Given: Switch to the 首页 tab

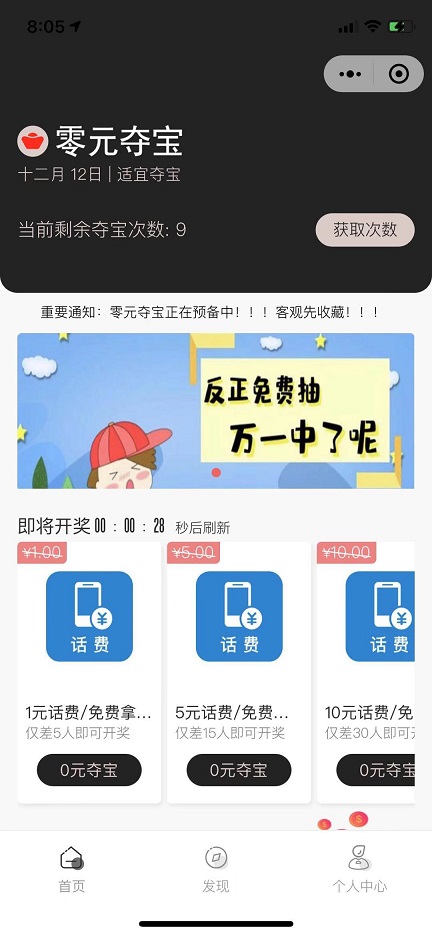Looking at the screenshot, I should pos(72,869).
